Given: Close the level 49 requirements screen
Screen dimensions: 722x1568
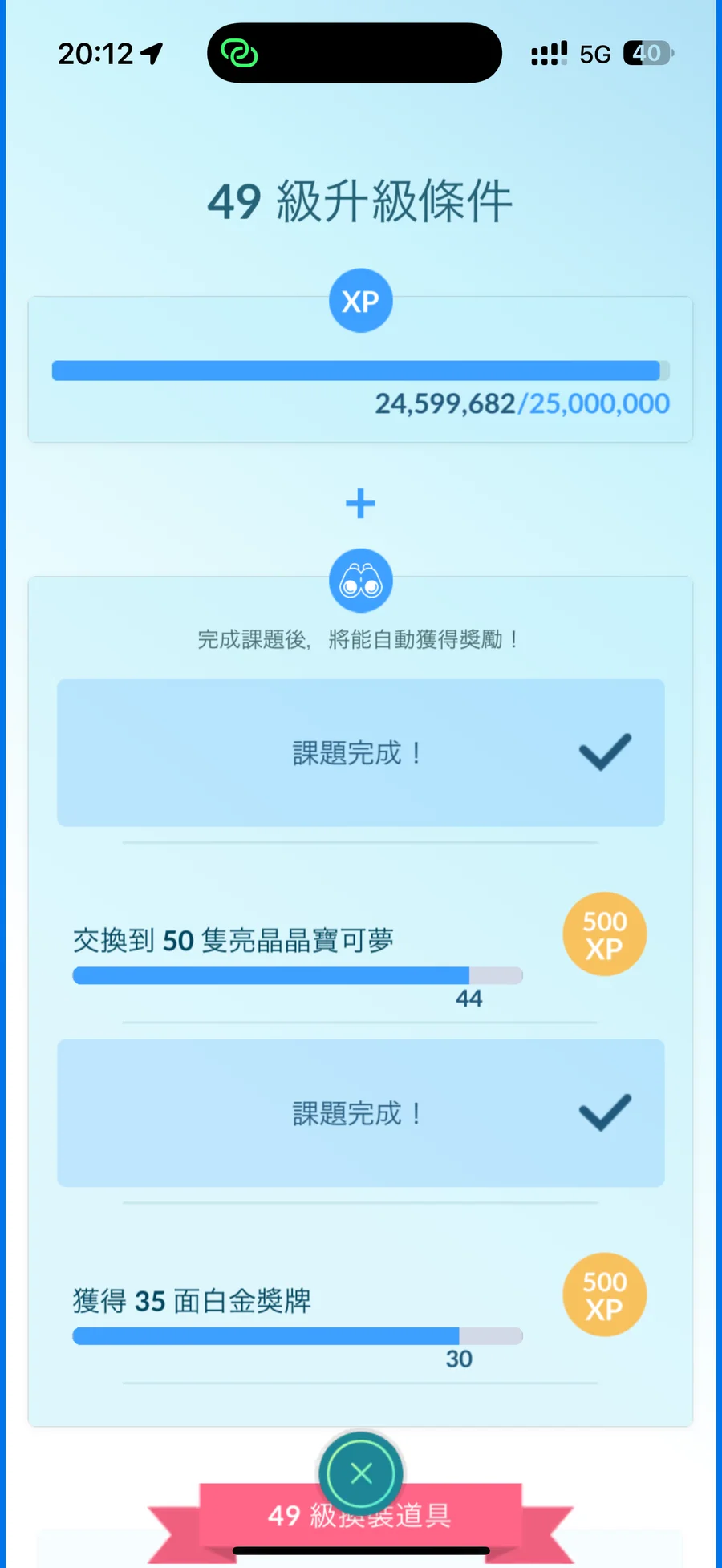Looking at the screenshot, I should coord(361,1473).
